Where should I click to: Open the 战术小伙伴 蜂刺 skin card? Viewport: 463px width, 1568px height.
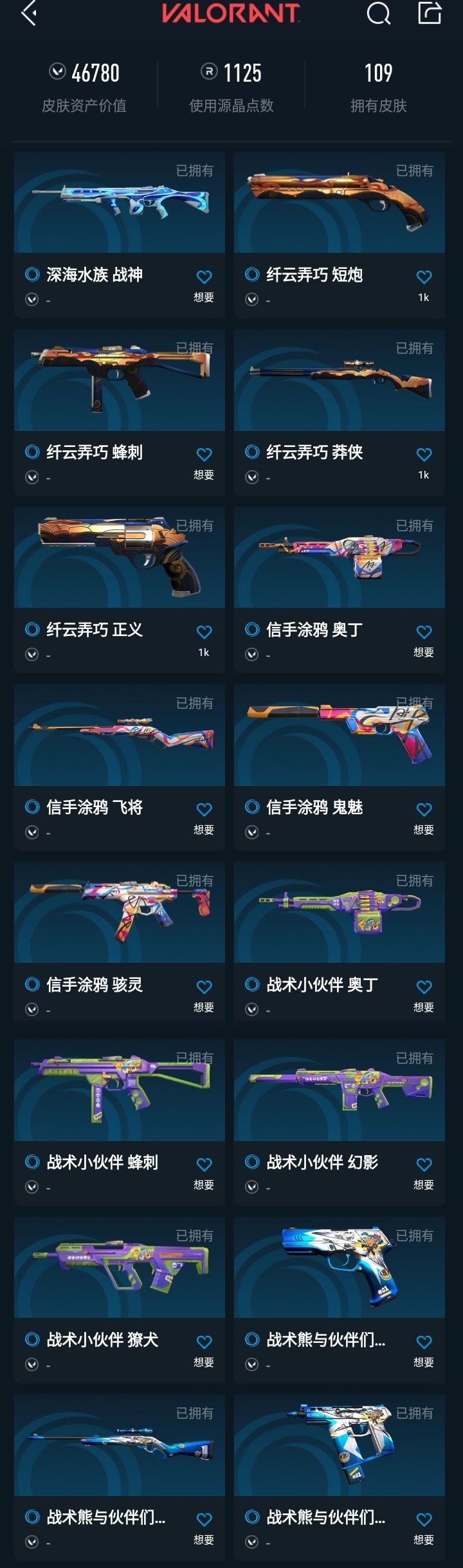coord(120,1091)
